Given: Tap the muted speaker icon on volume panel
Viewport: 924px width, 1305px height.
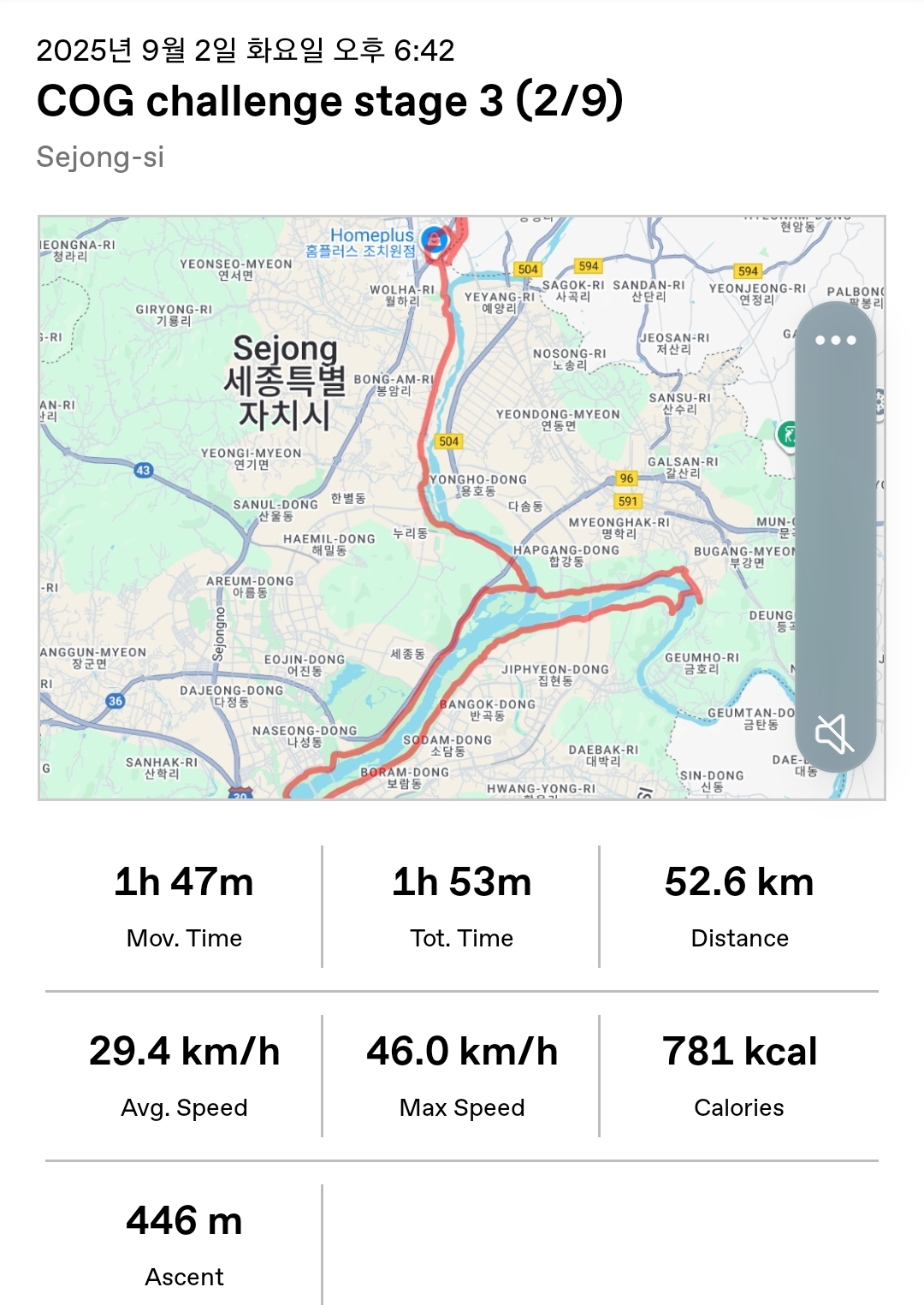Looking at the screenshot, I should coord(834,733).
